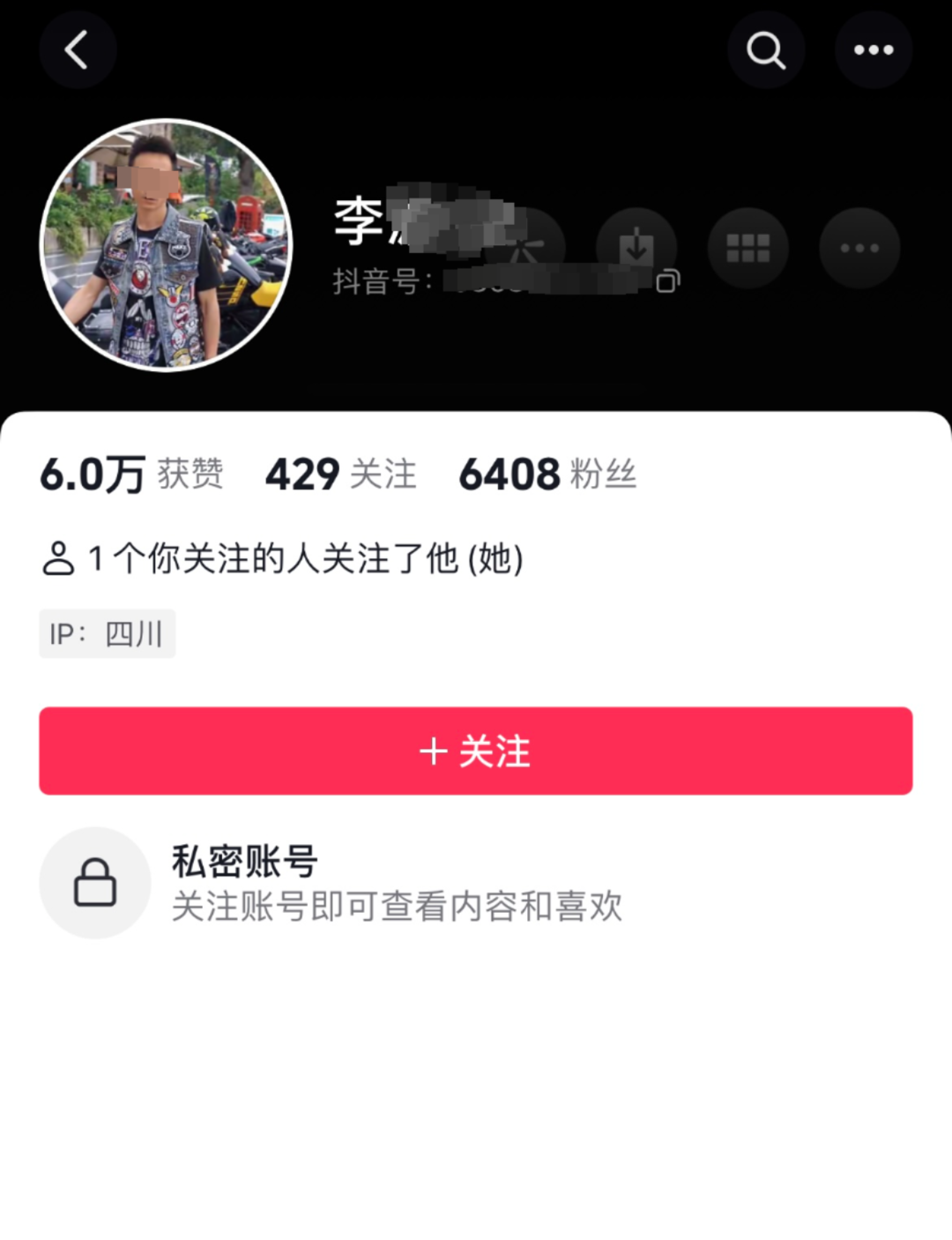Tap the lock icon for the private account

[96, 883]
